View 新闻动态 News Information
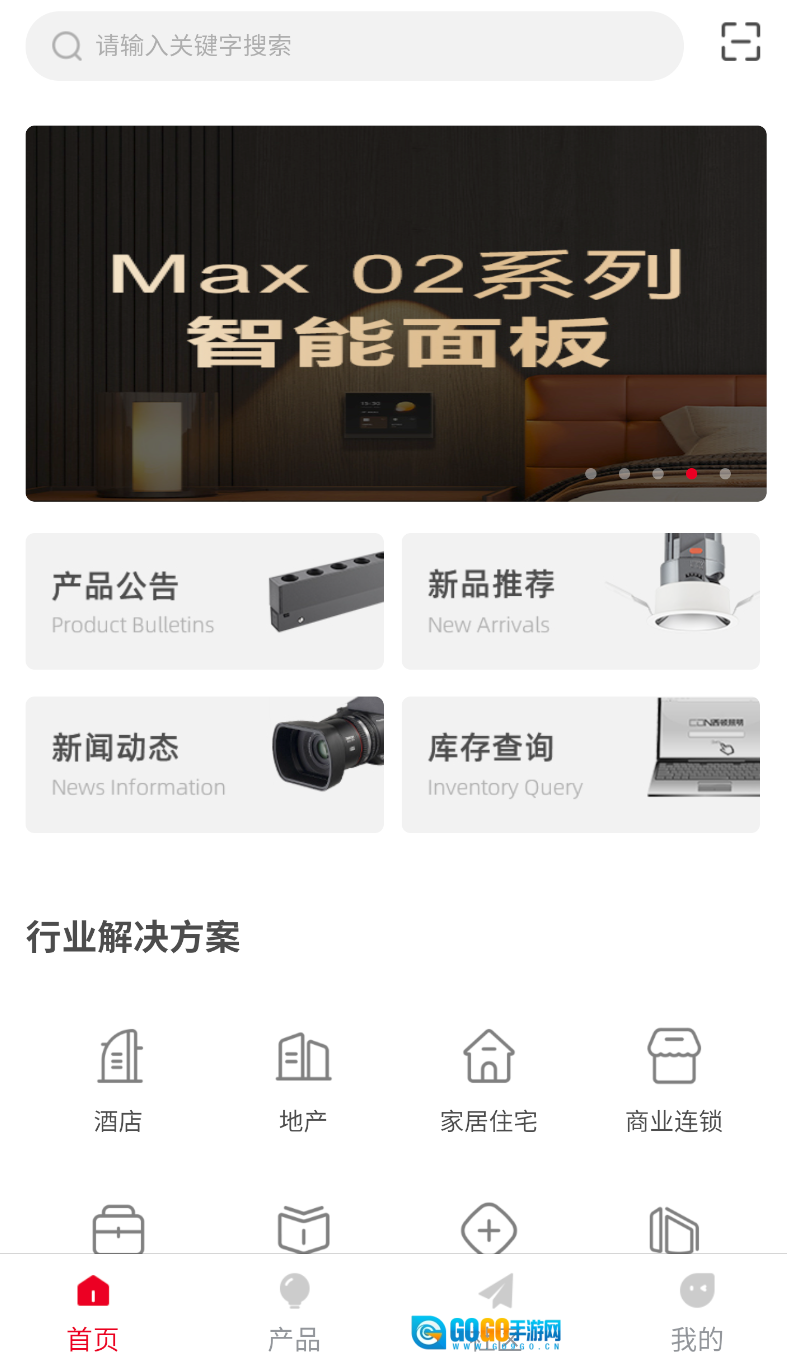The width and height of the screenshot is (787, 1360). (204, 765)
